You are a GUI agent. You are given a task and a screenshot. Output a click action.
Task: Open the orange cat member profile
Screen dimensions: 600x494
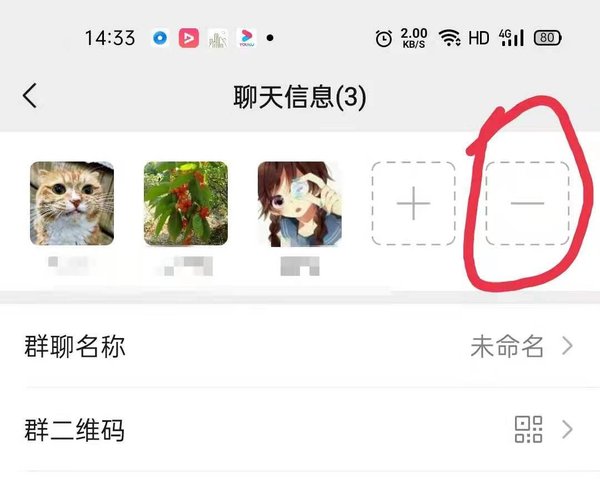(71, 204)
